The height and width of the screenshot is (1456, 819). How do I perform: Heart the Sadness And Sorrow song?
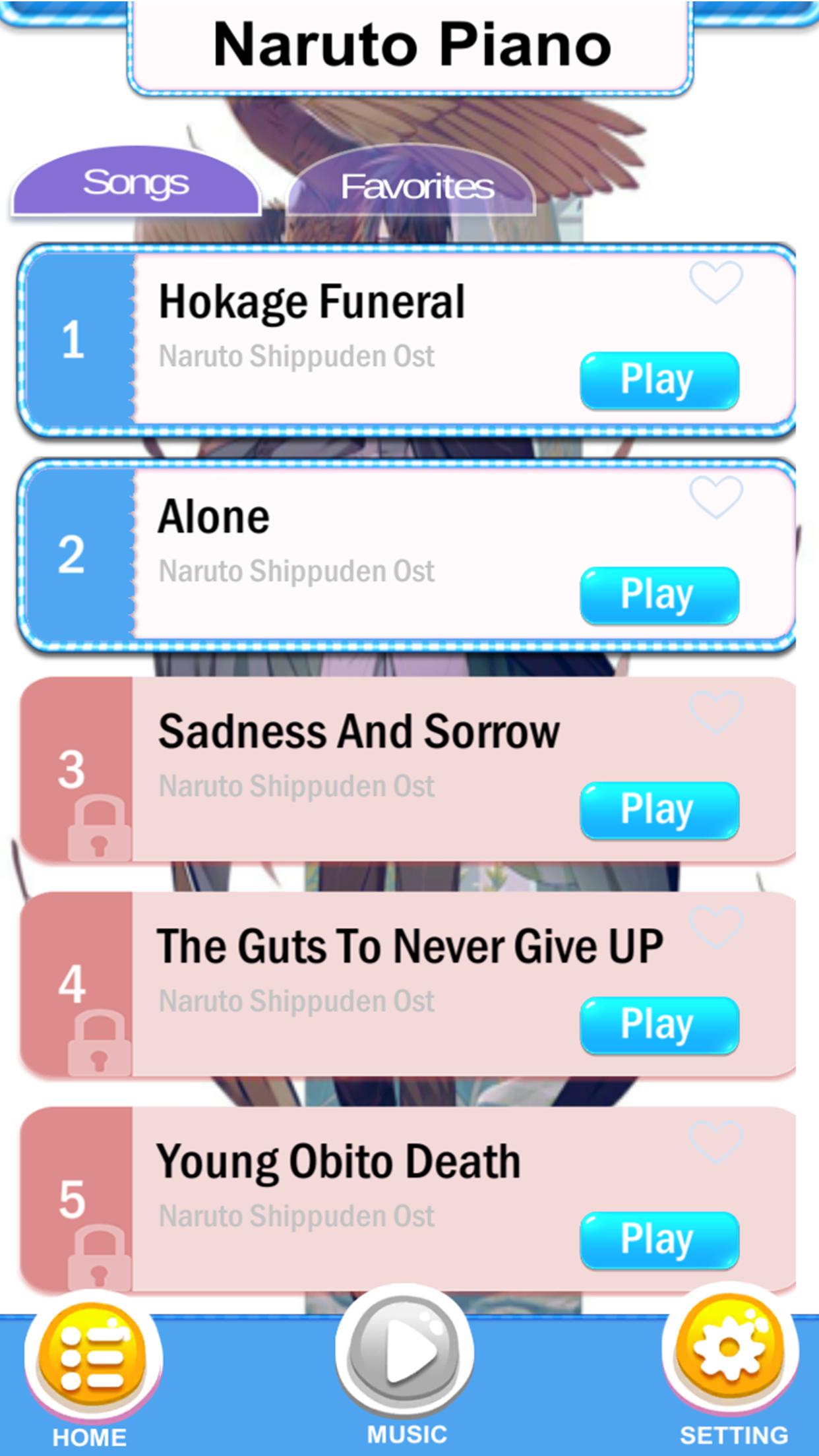coord(715,712)
